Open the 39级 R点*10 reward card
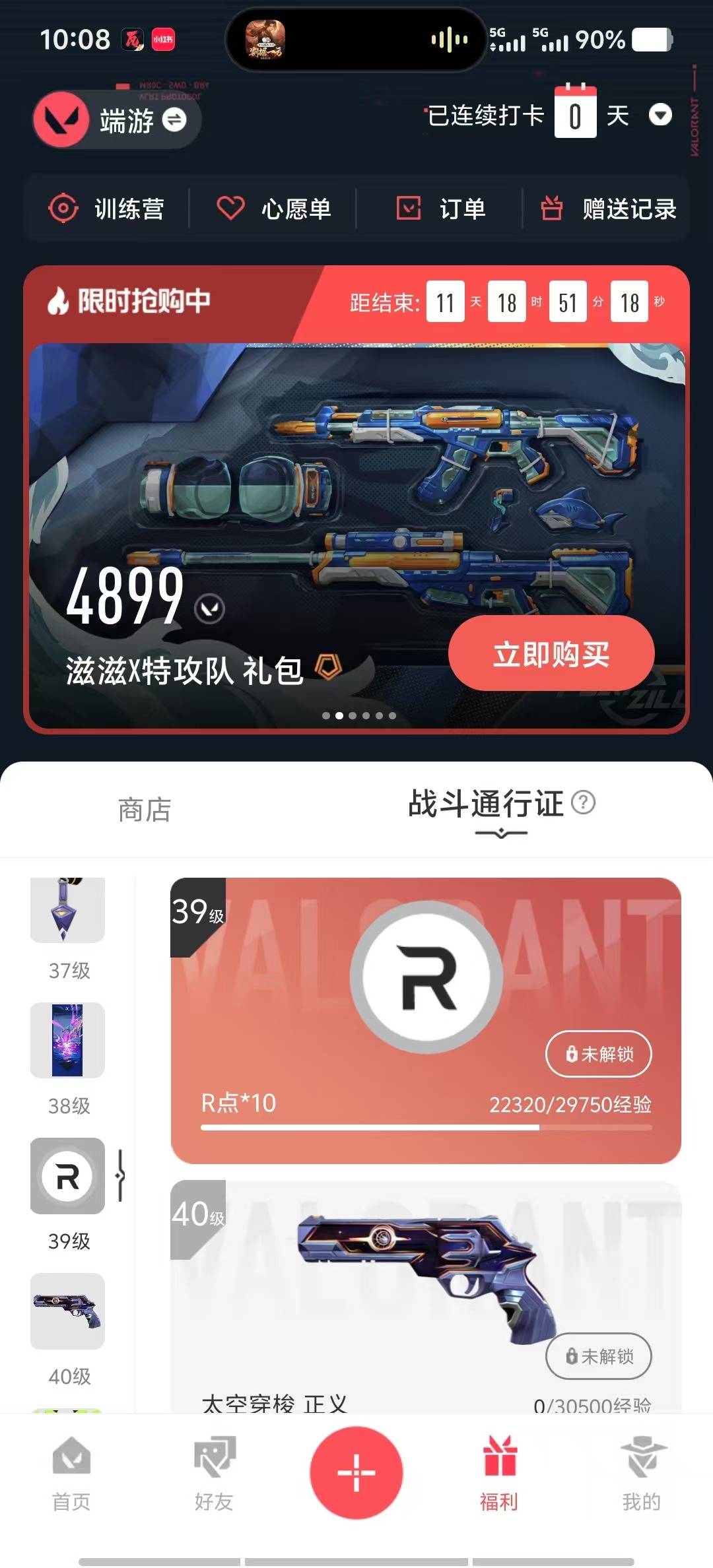The image size is (713, 1568). coord(426,1020)
